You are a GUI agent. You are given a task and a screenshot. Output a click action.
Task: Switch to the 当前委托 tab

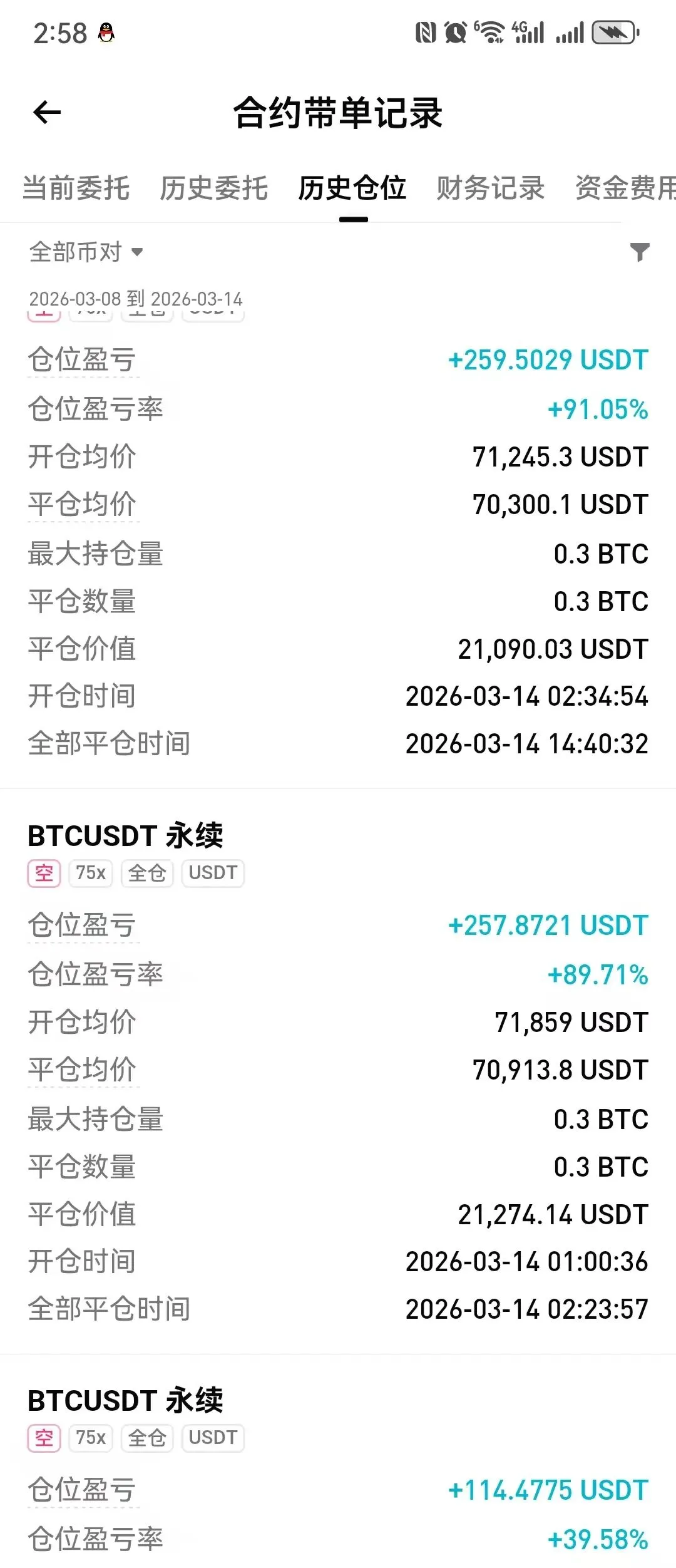[x=76, y=188]
